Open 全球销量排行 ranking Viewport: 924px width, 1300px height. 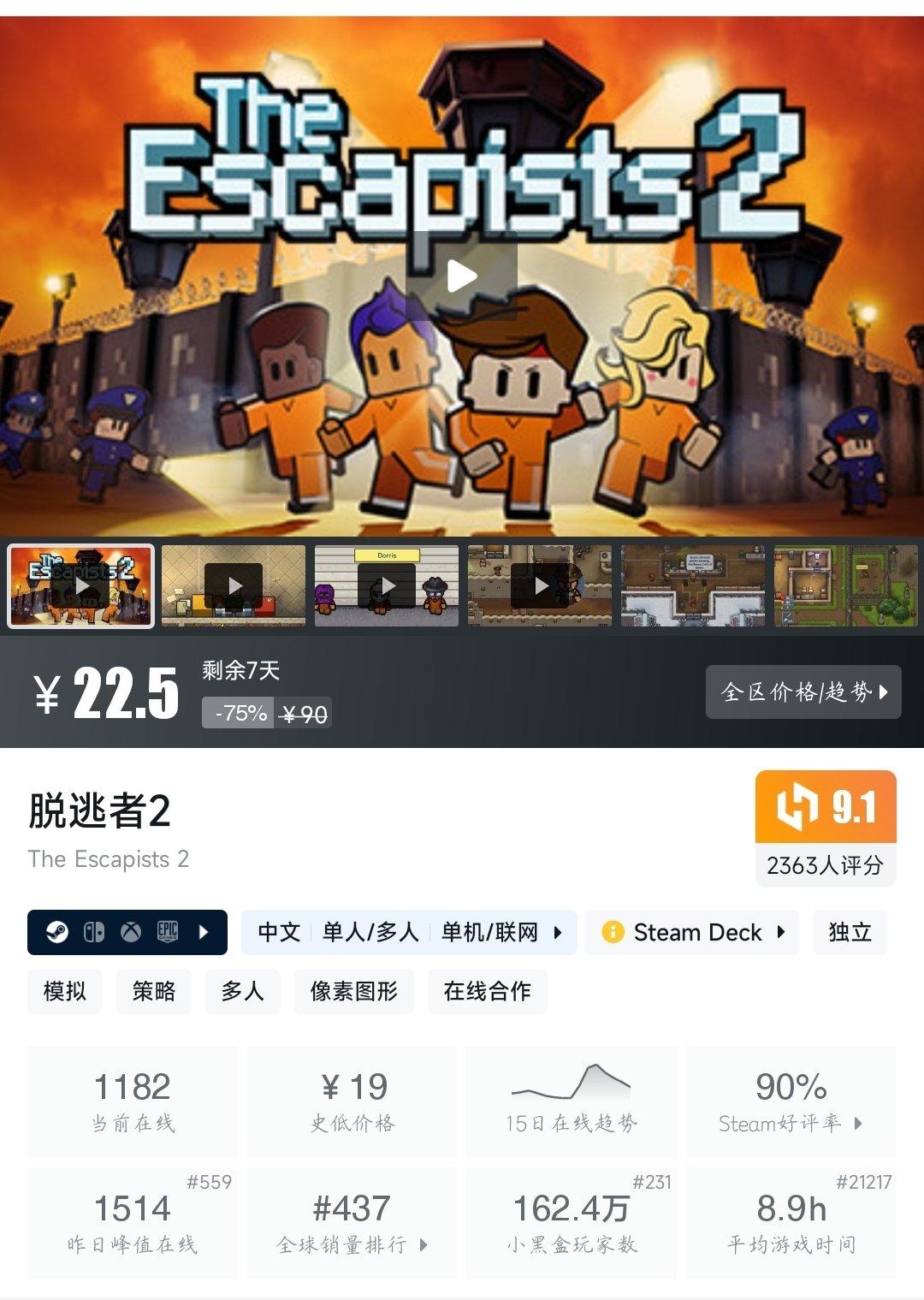(352, 1224)
